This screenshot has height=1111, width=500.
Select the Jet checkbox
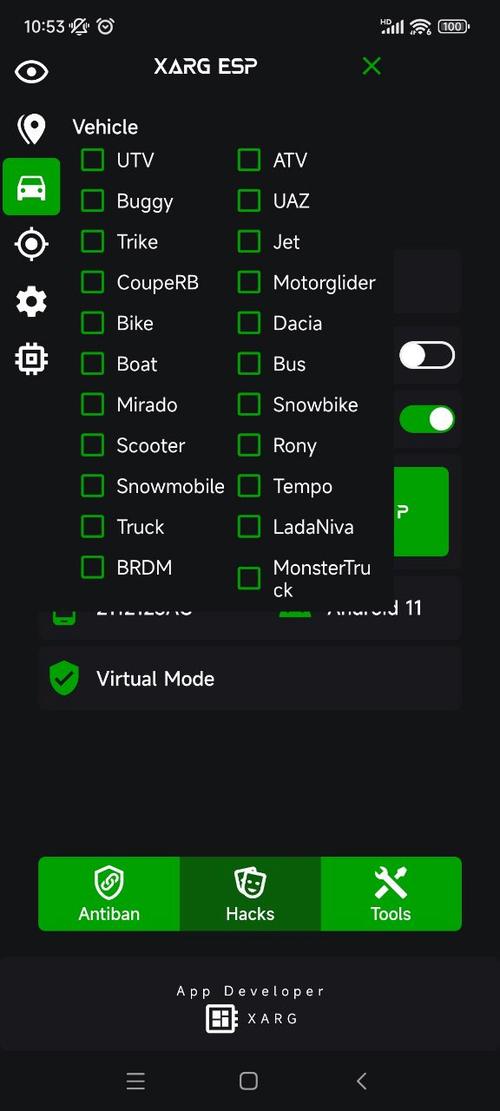click(x=249, y=242)
